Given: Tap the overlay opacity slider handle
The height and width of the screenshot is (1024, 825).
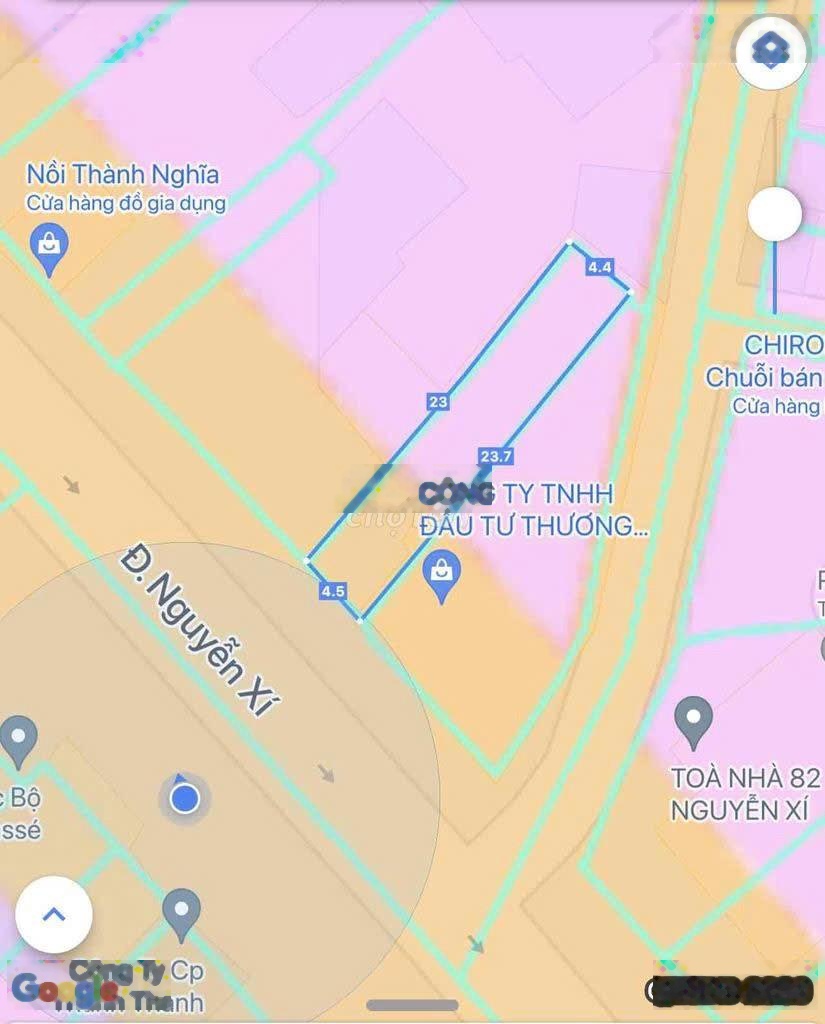Looking at the screenshot, I should [774, 214].
